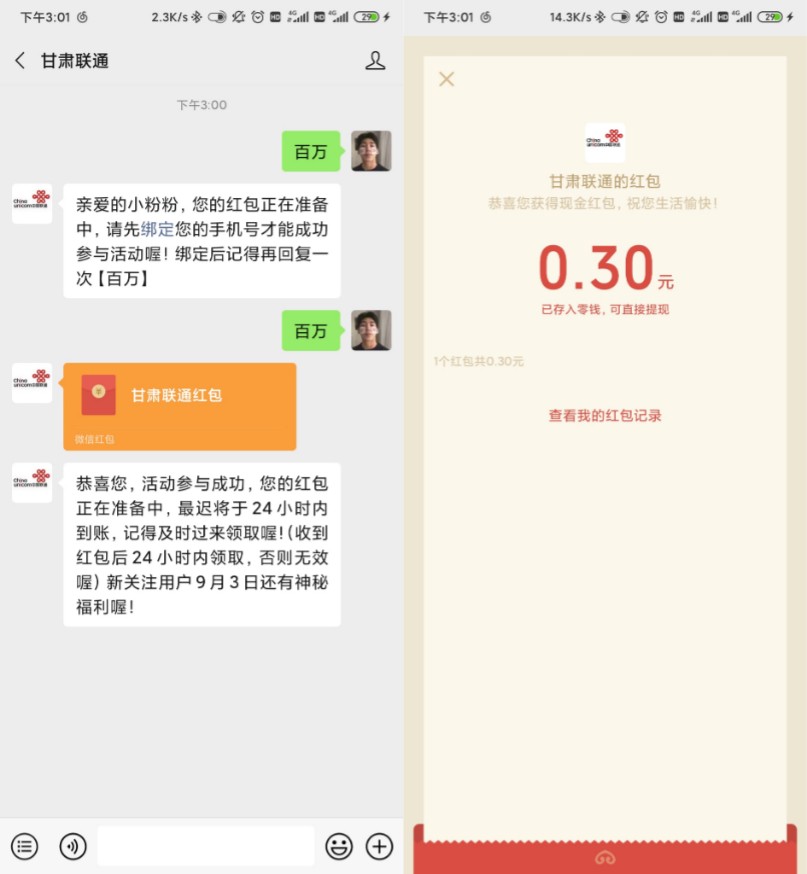Focus the message text field

pos(205,846)
